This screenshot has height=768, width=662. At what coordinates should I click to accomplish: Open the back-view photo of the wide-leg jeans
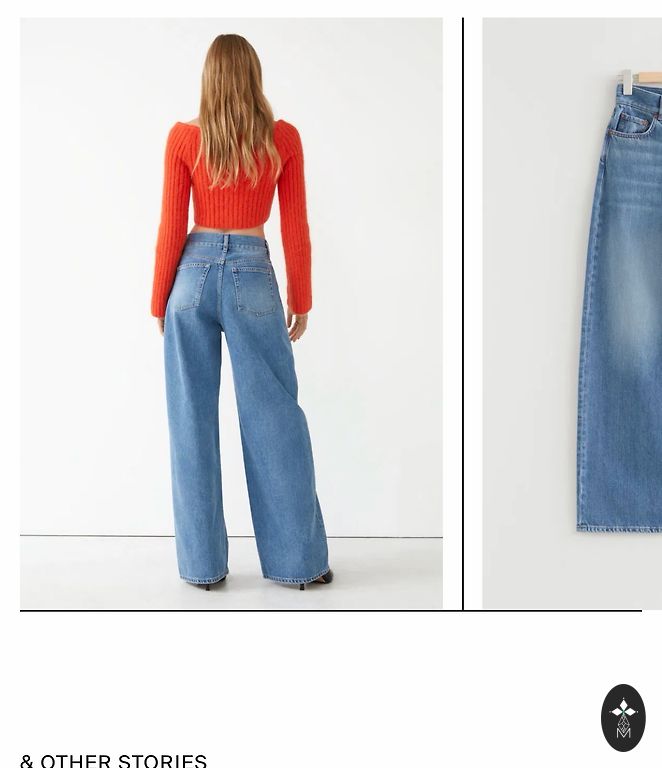[231, 313]
